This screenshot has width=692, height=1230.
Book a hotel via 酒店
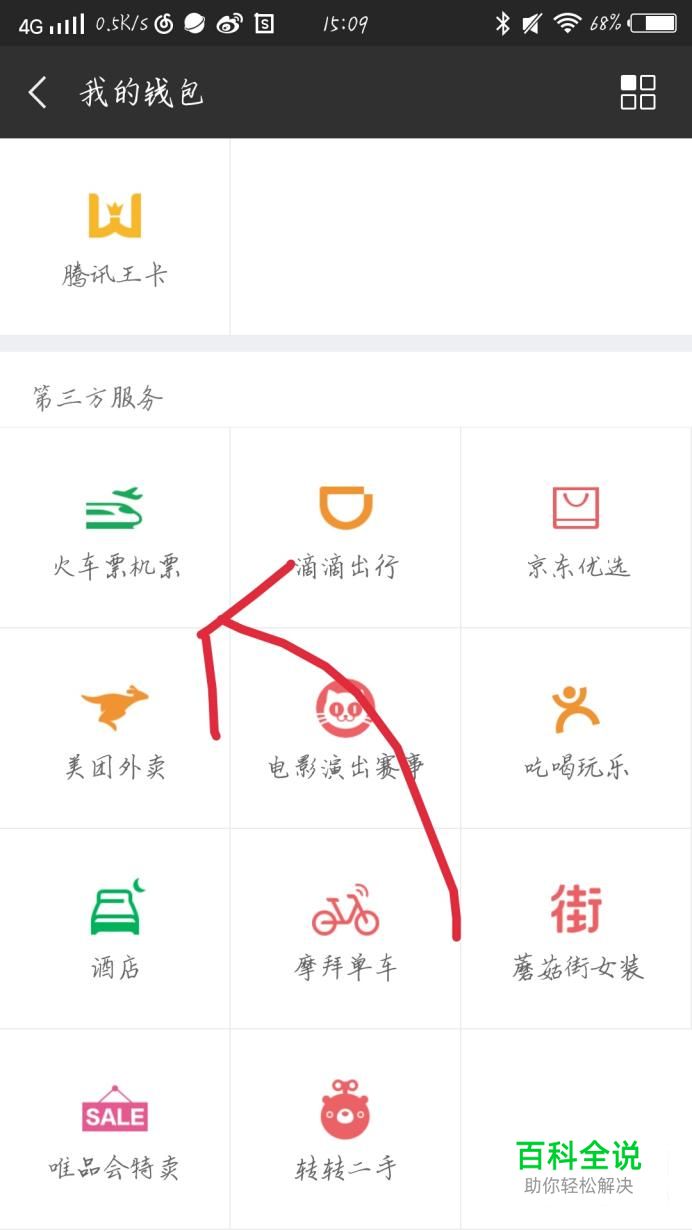(115, 929)
